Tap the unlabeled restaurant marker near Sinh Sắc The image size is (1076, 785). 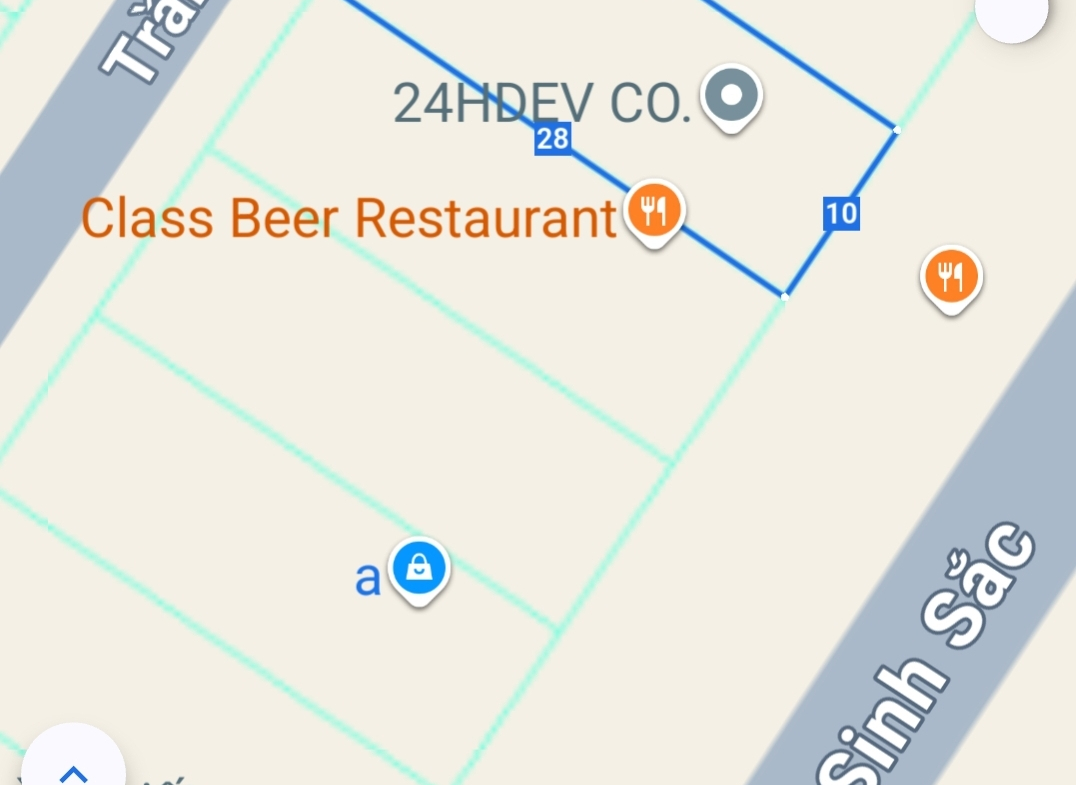click(950, 277)
